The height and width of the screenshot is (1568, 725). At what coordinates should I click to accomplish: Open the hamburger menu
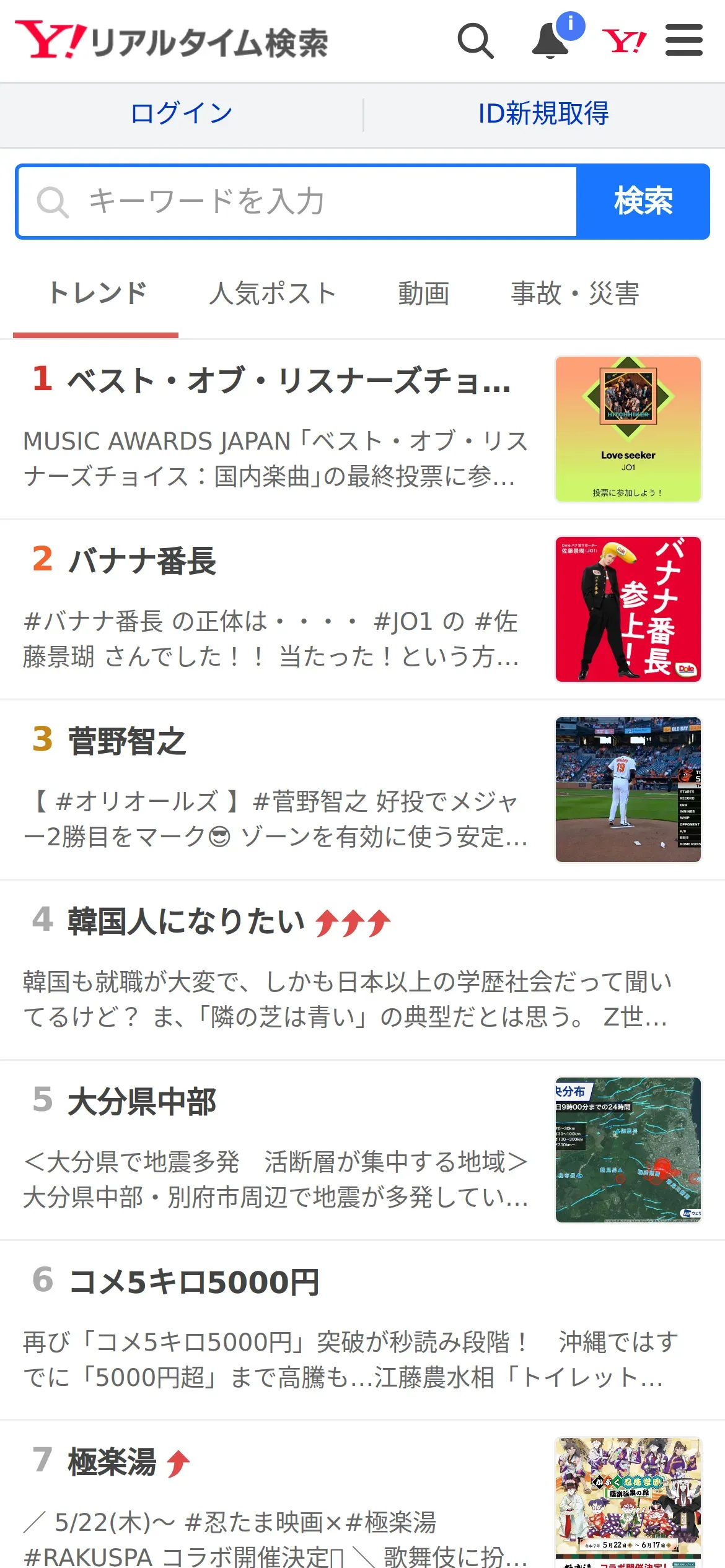point(683,41)
